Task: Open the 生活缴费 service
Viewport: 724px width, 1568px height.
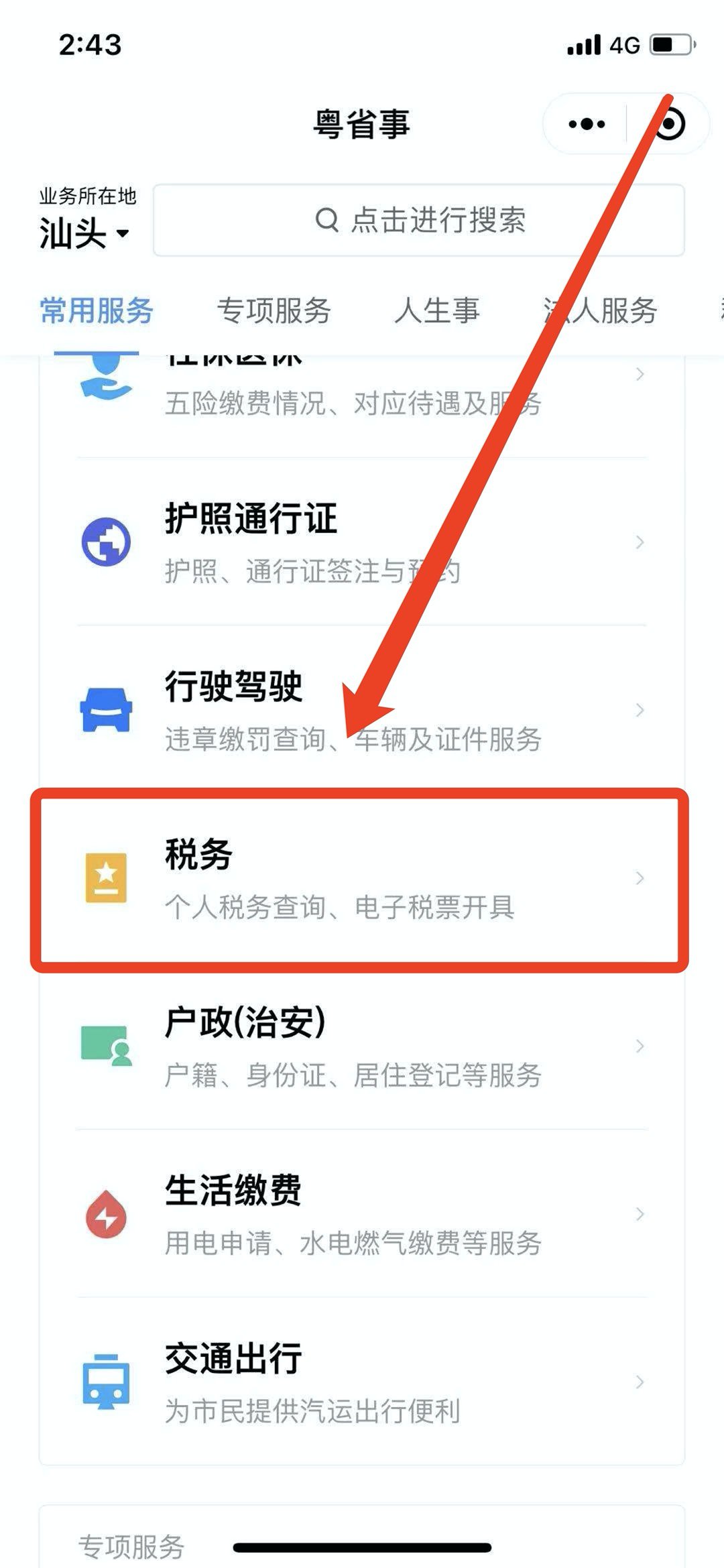Action: click(x=362, y=1214)
